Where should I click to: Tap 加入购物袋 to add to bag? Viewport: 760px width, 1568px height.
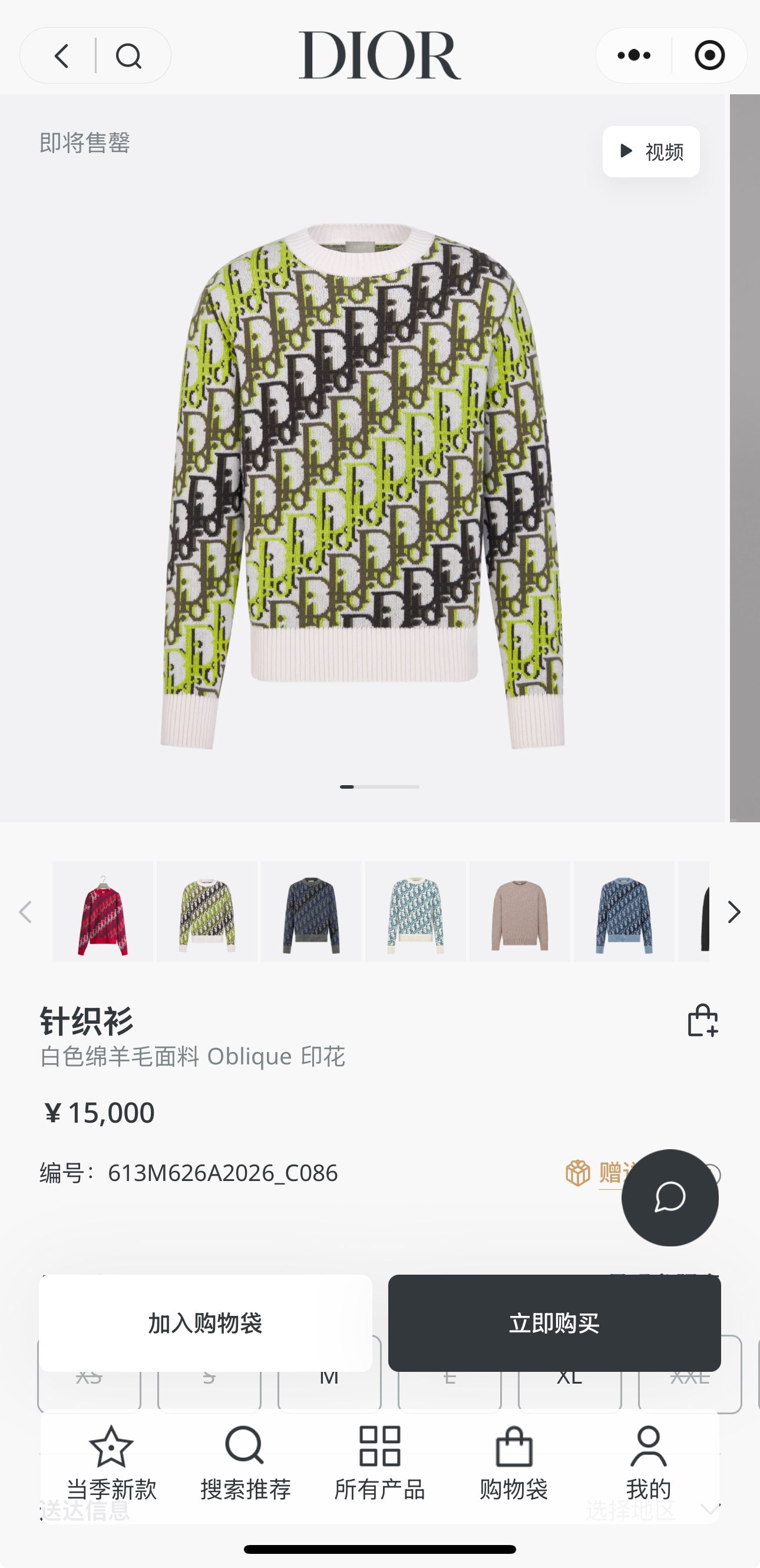(x=205, y=1323)
